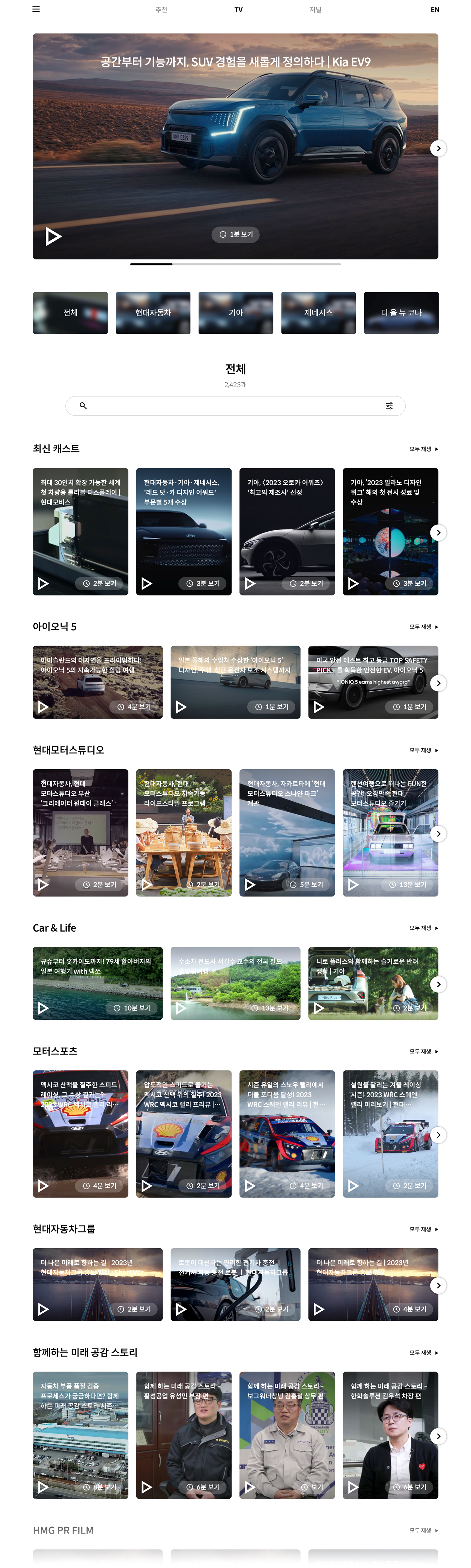Image resolution: width=471 pixels, height=1568 pixels.
Task: Play all videos in 최신 캐스트
Action: coord(424,449)
